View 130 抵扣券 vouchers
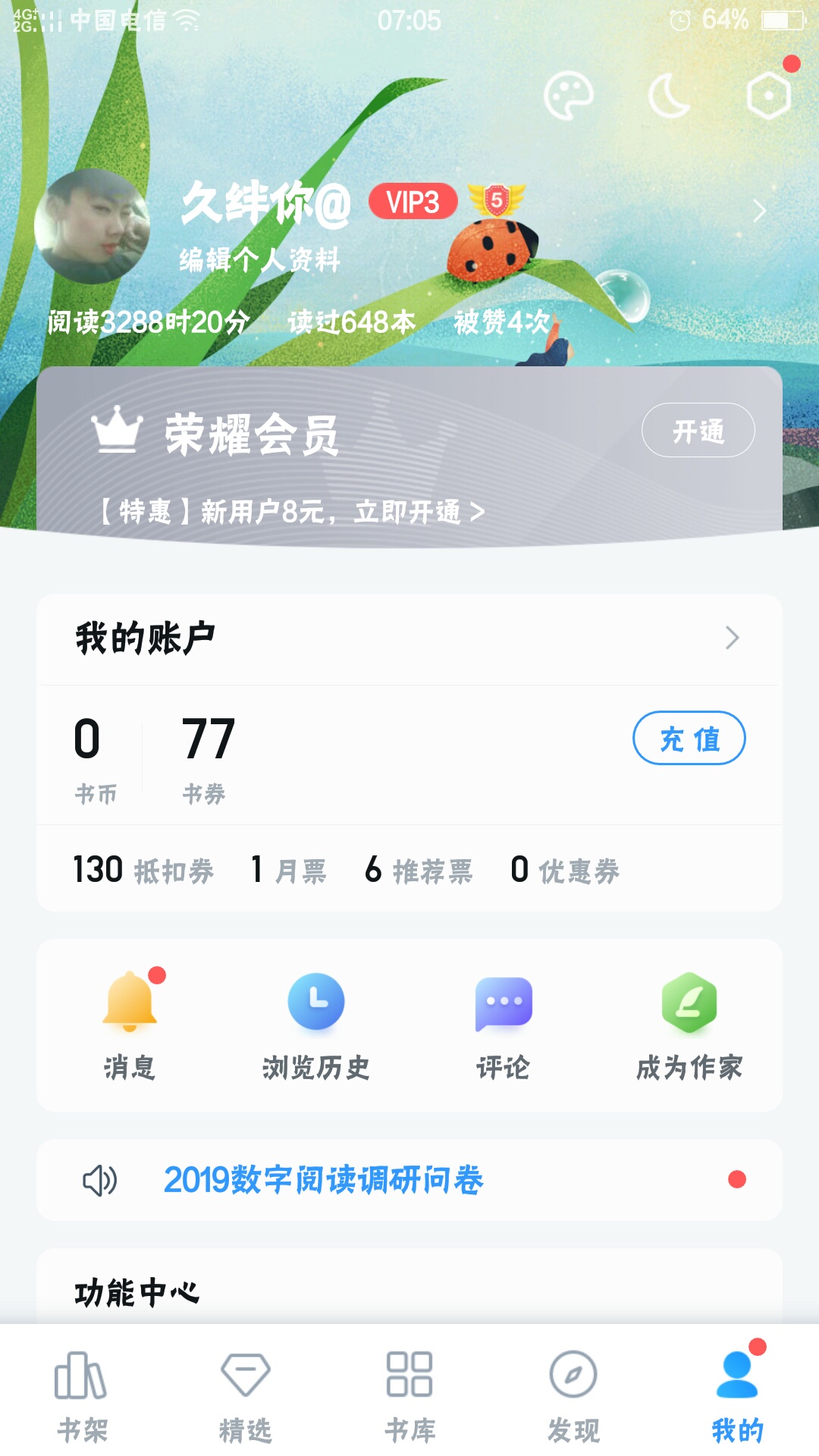The width and height of the screenshot is (819, 1456). 143,870
